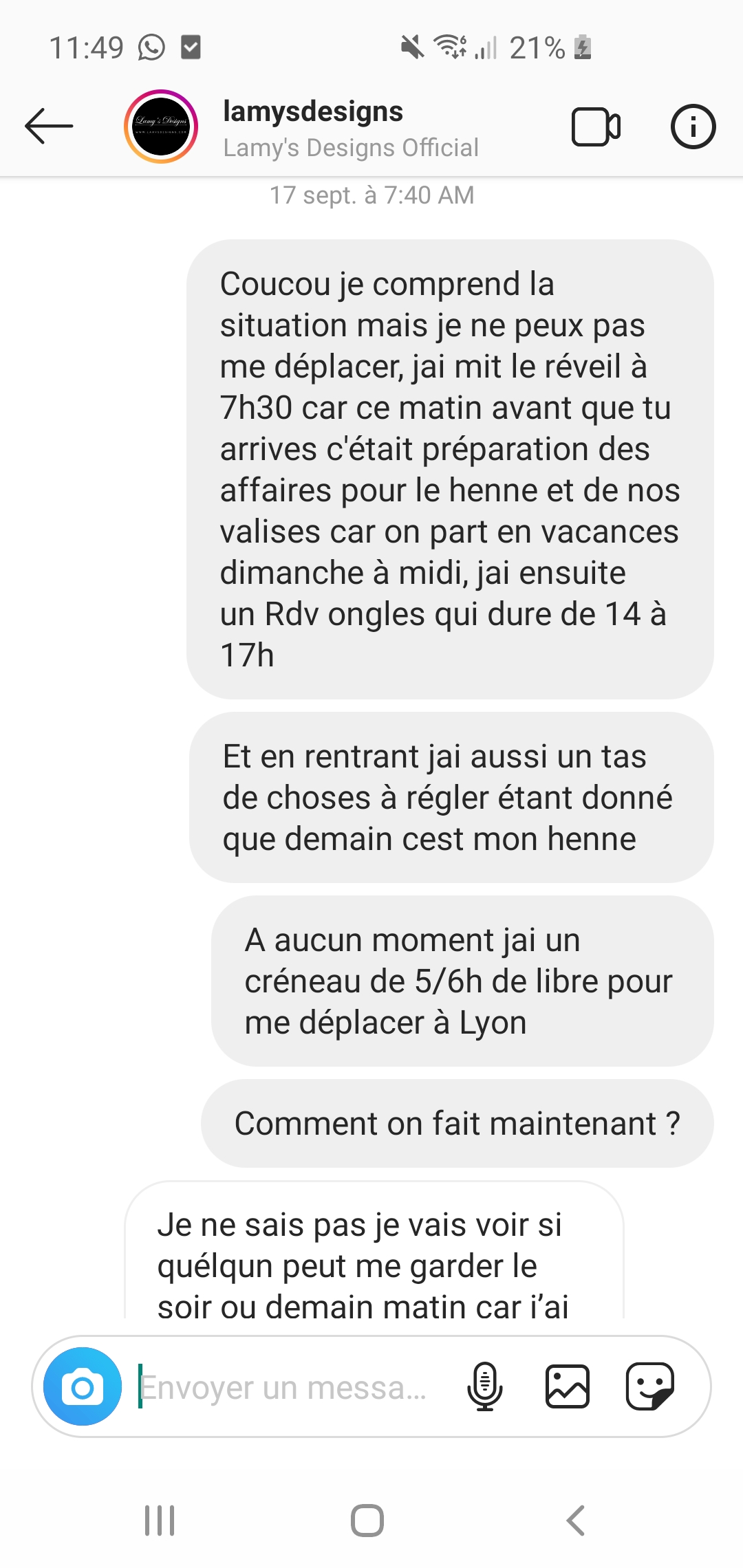Viewport: 743px width, 1568px height.
Task: Go back to the Instagram inbox
Action: pyautogui.click(x=49, y=127)
